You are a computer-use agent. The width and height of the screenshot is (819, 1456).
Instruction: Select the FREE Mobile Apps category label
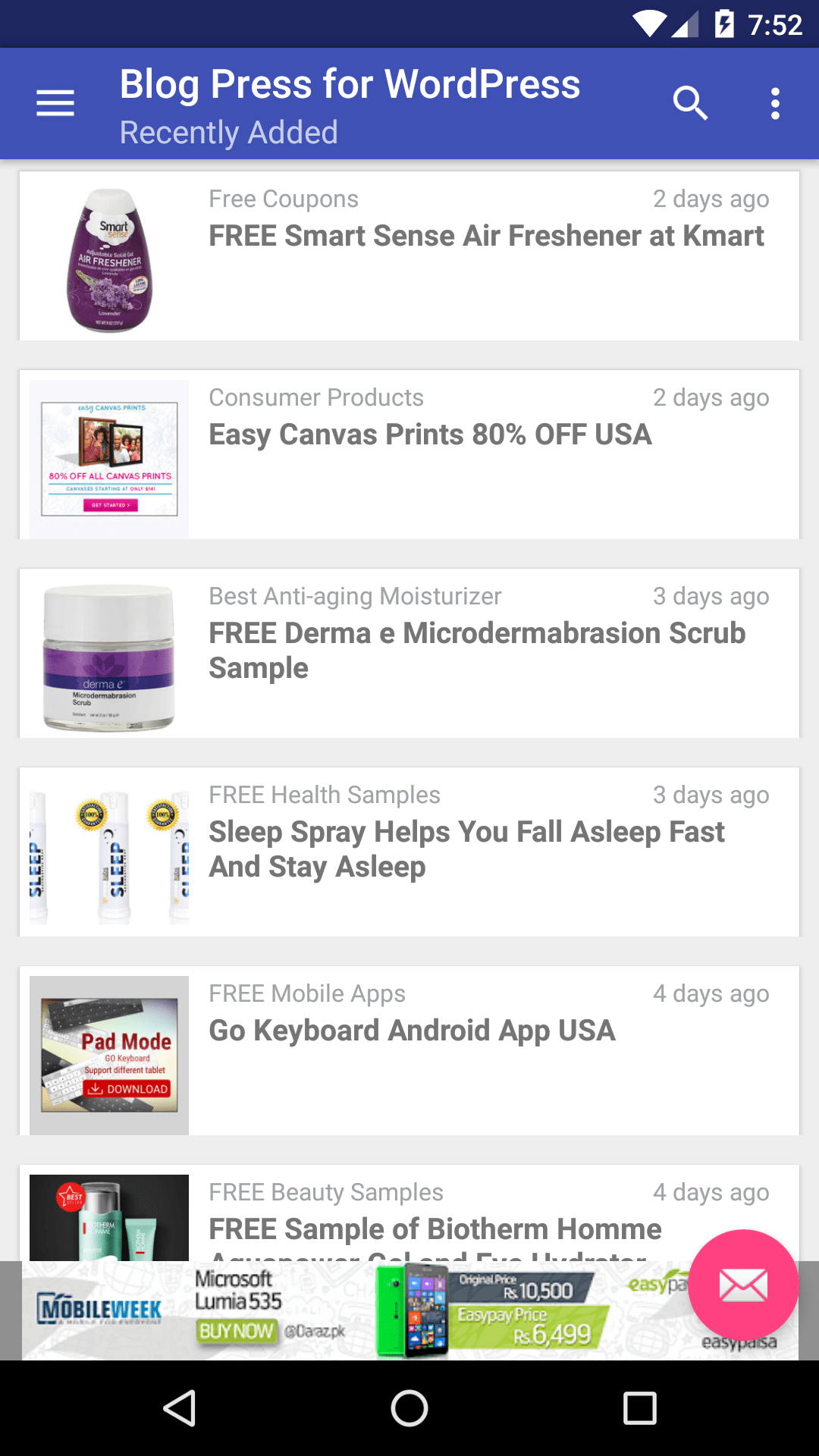pos(306,993)
